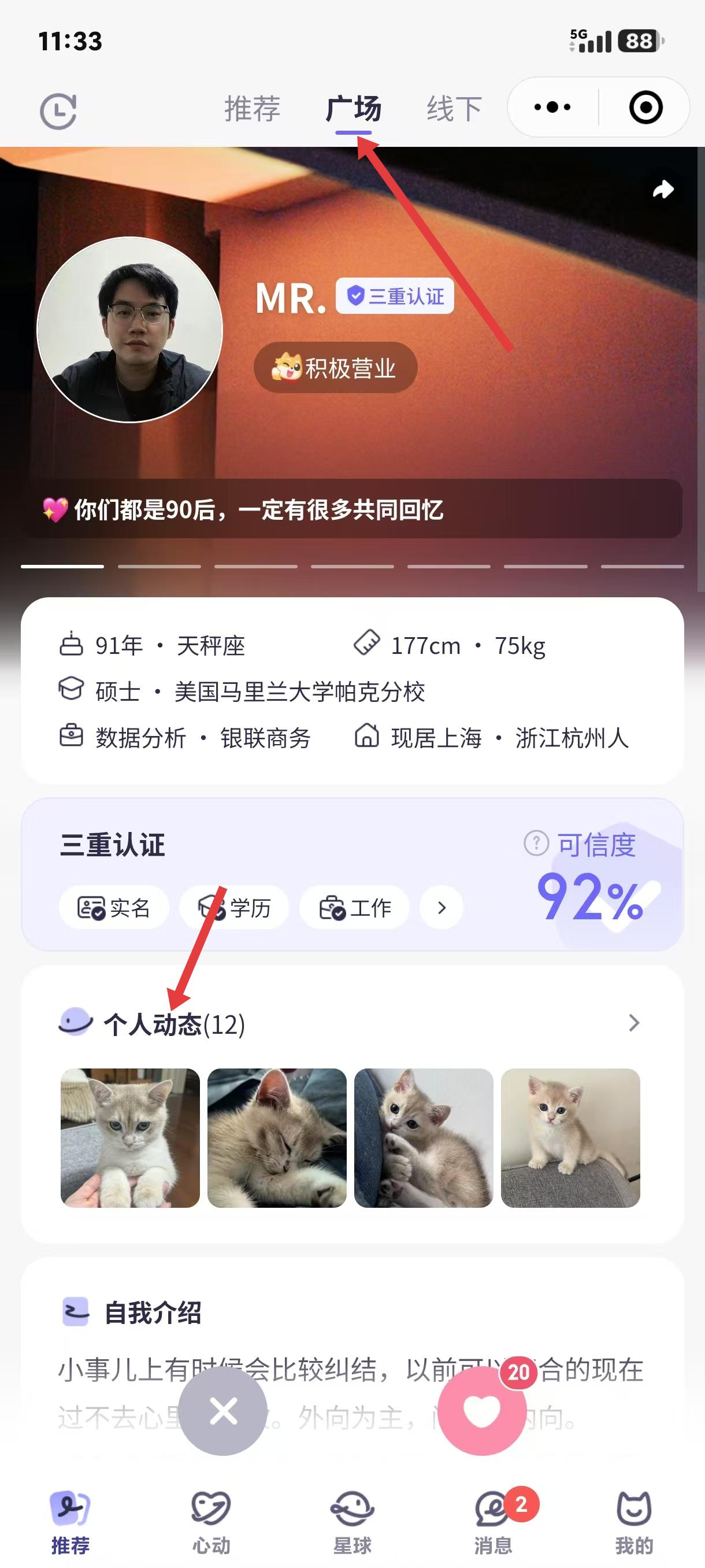Screen dimensions: 705x1568
Task: Open the 学历 verification chip
Action: point(234,908)
